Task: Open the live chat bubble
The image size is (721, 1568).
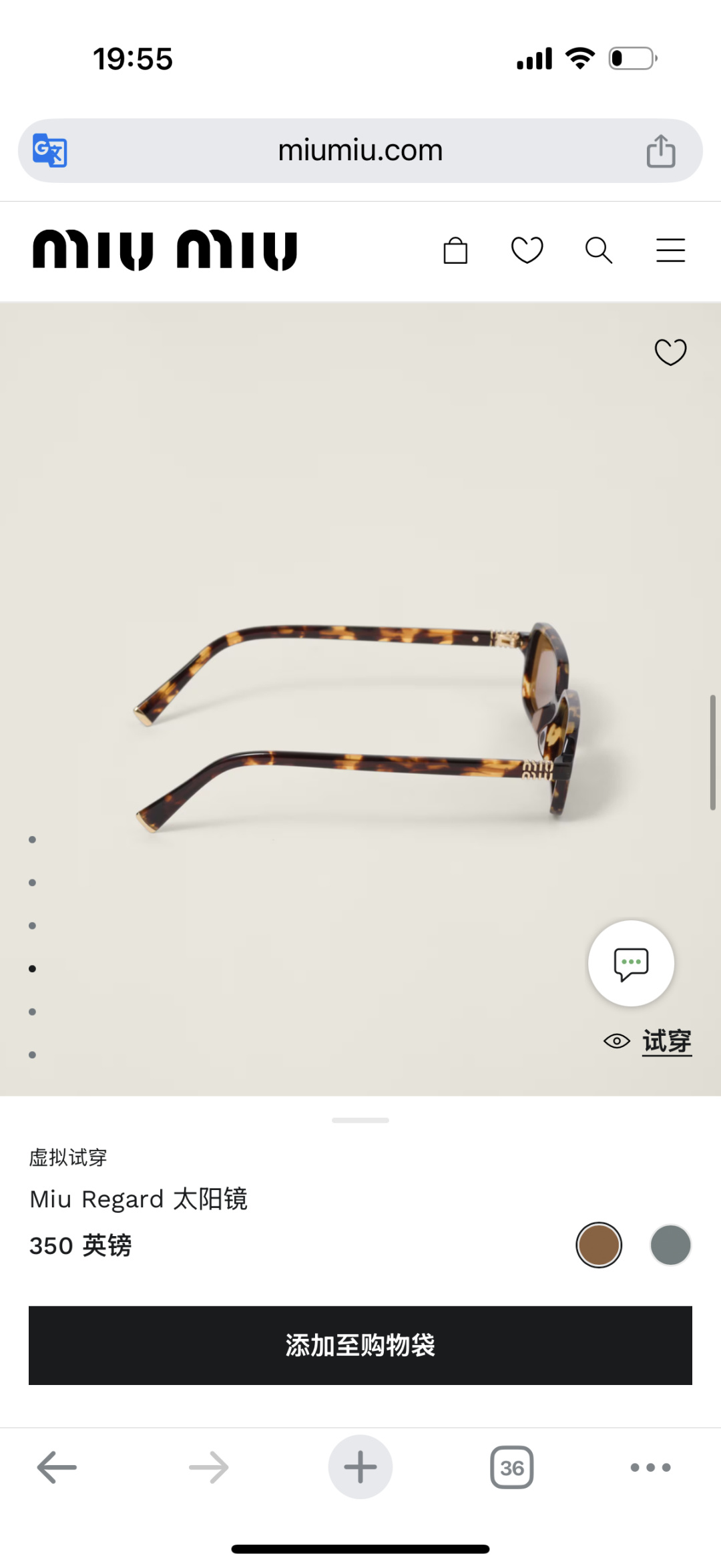Action: [x=631, y=963]
